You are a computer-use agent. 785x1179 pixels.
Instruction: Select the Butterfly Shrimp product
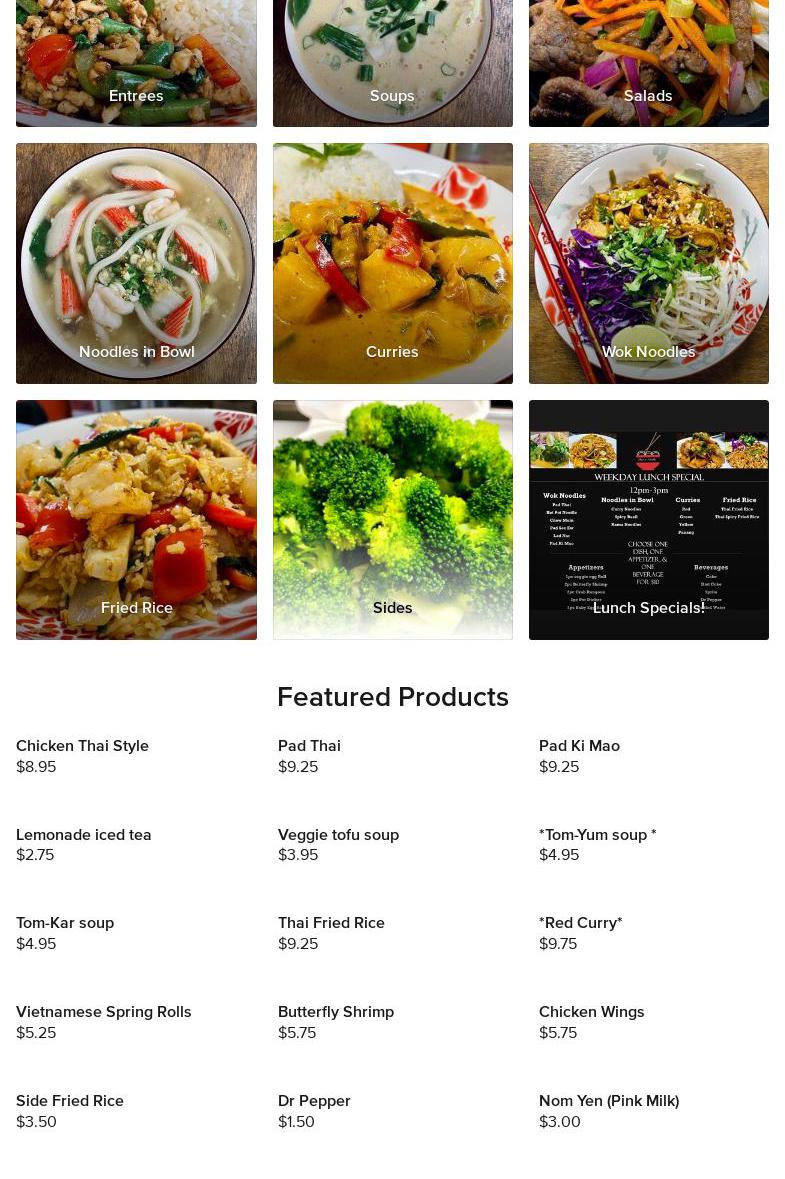(x=336, y=1012)
